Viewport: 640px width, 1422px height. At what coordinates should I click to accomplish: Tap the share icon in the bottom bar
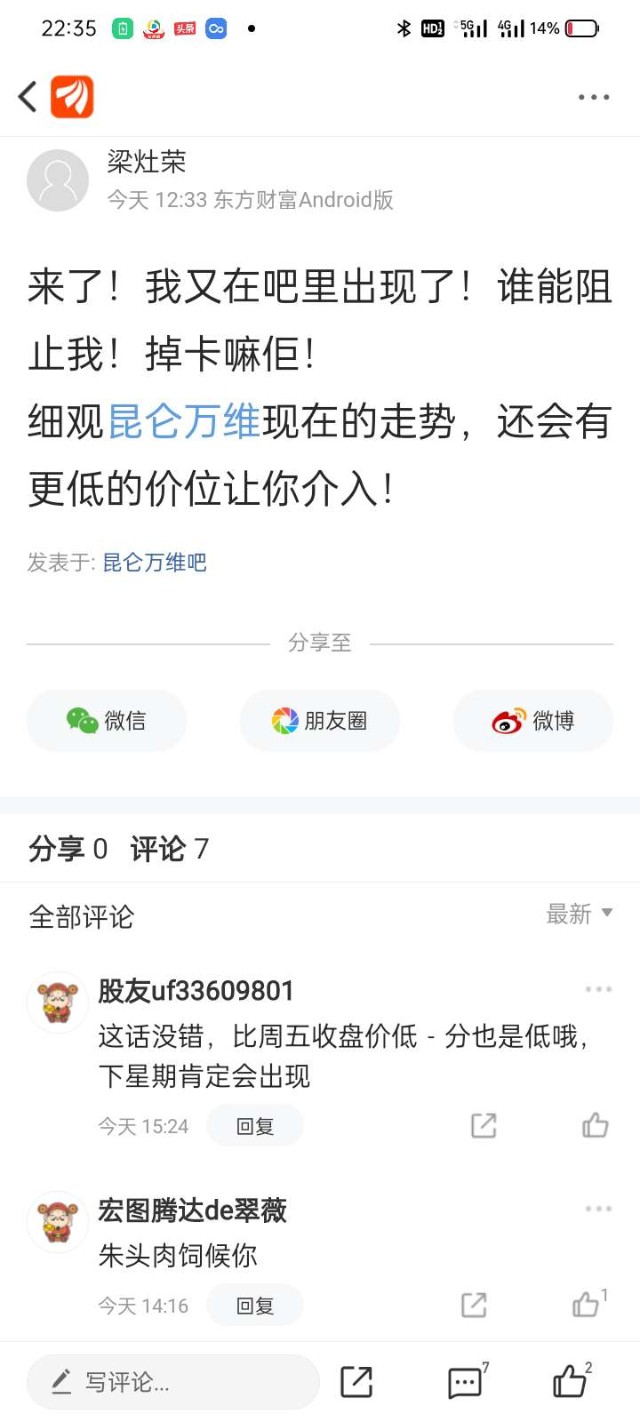point(356,1382)
